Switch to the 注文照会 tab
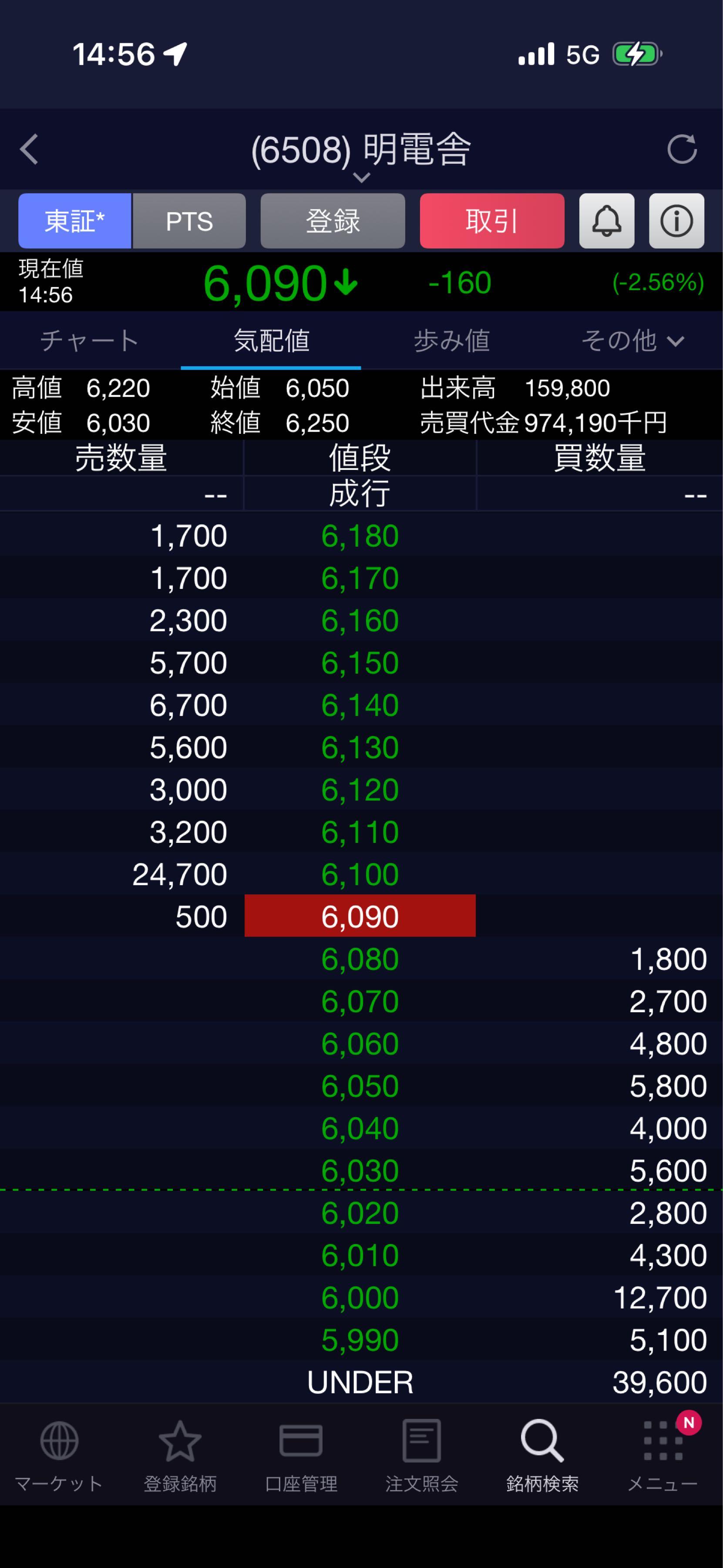This screenshot has width=723, height=1568. coord(421,1455)
